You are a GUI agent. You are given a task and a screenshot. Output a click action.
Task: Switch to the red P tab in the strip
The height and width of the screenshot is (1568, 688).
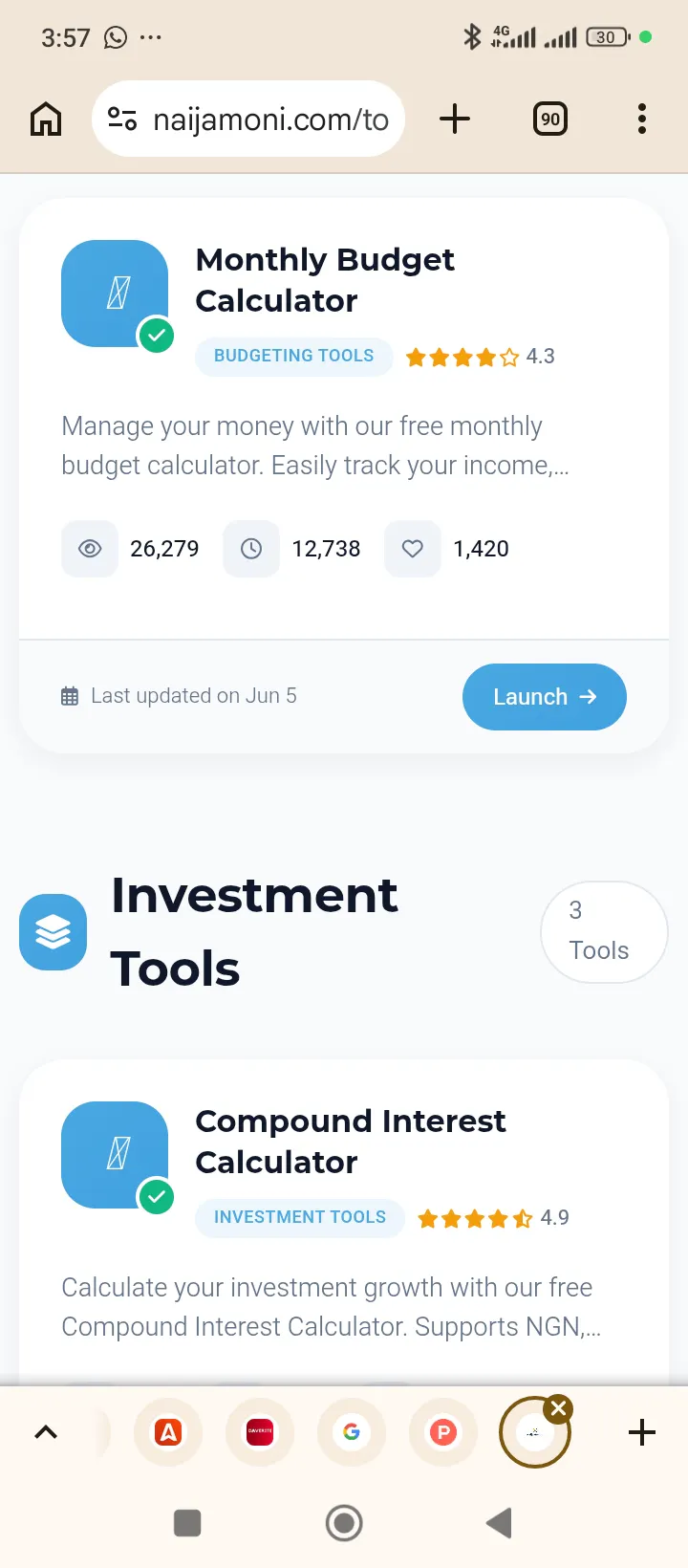(443, 1432)
